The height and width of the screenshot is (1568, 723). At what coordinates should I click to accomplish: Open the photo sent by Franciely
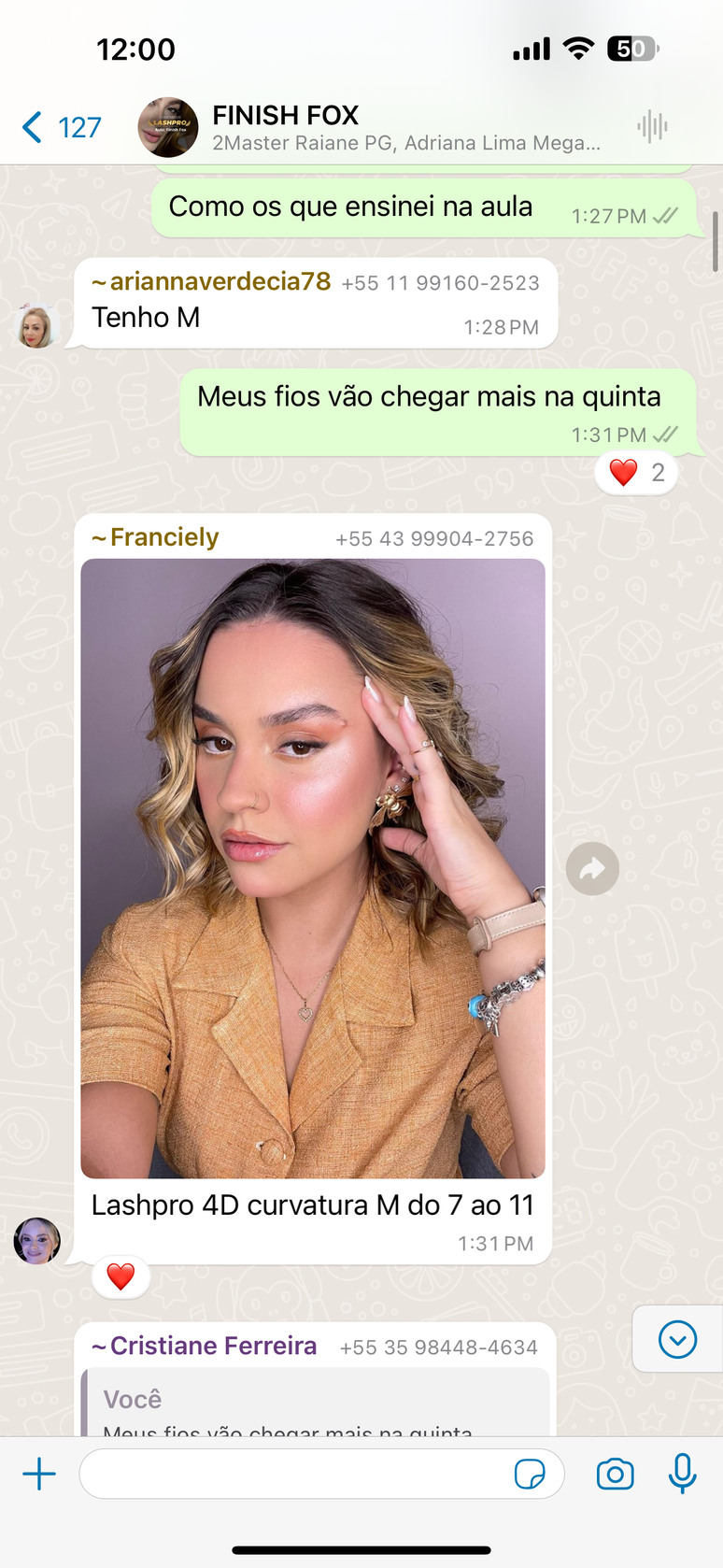coord(313,867)
